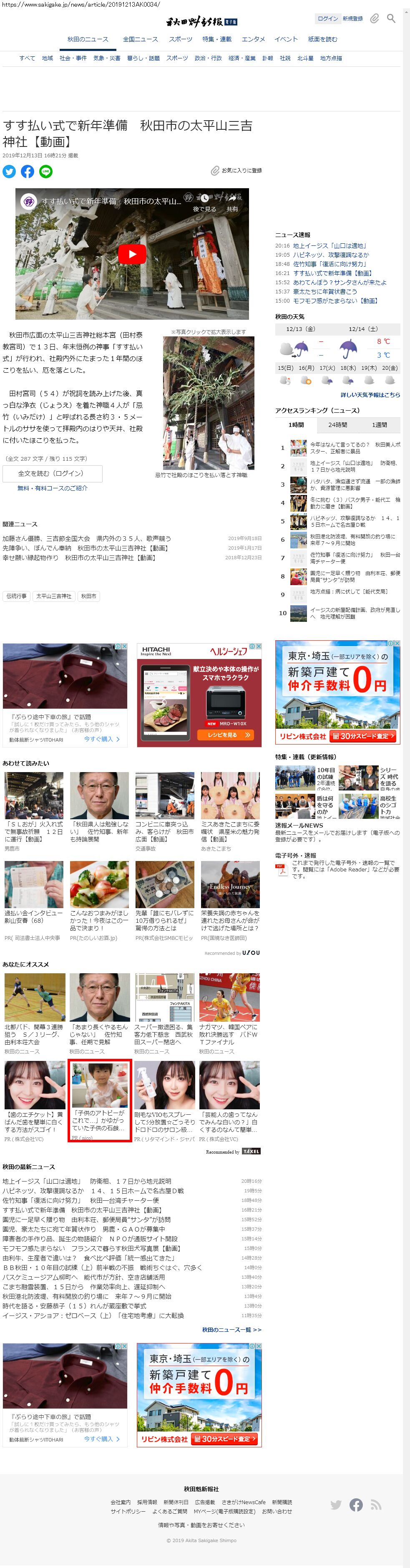This screenshot has height=1568, width=410.
Task: Add article with お気に入りに登録
Action: (236, 171)
